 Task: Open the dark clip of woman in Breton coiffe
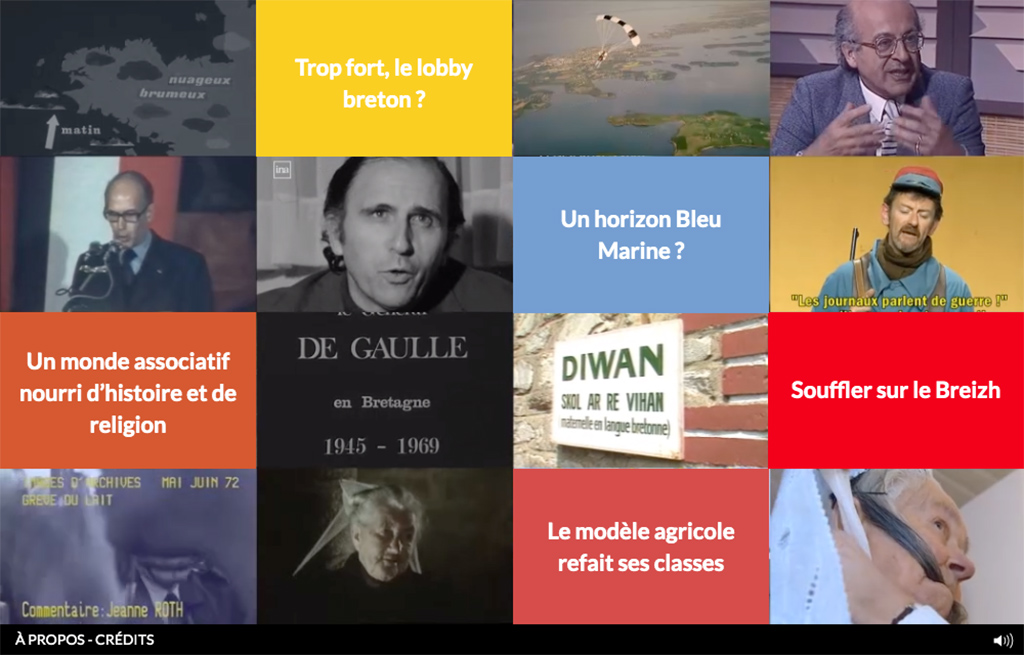coord(384,546)
